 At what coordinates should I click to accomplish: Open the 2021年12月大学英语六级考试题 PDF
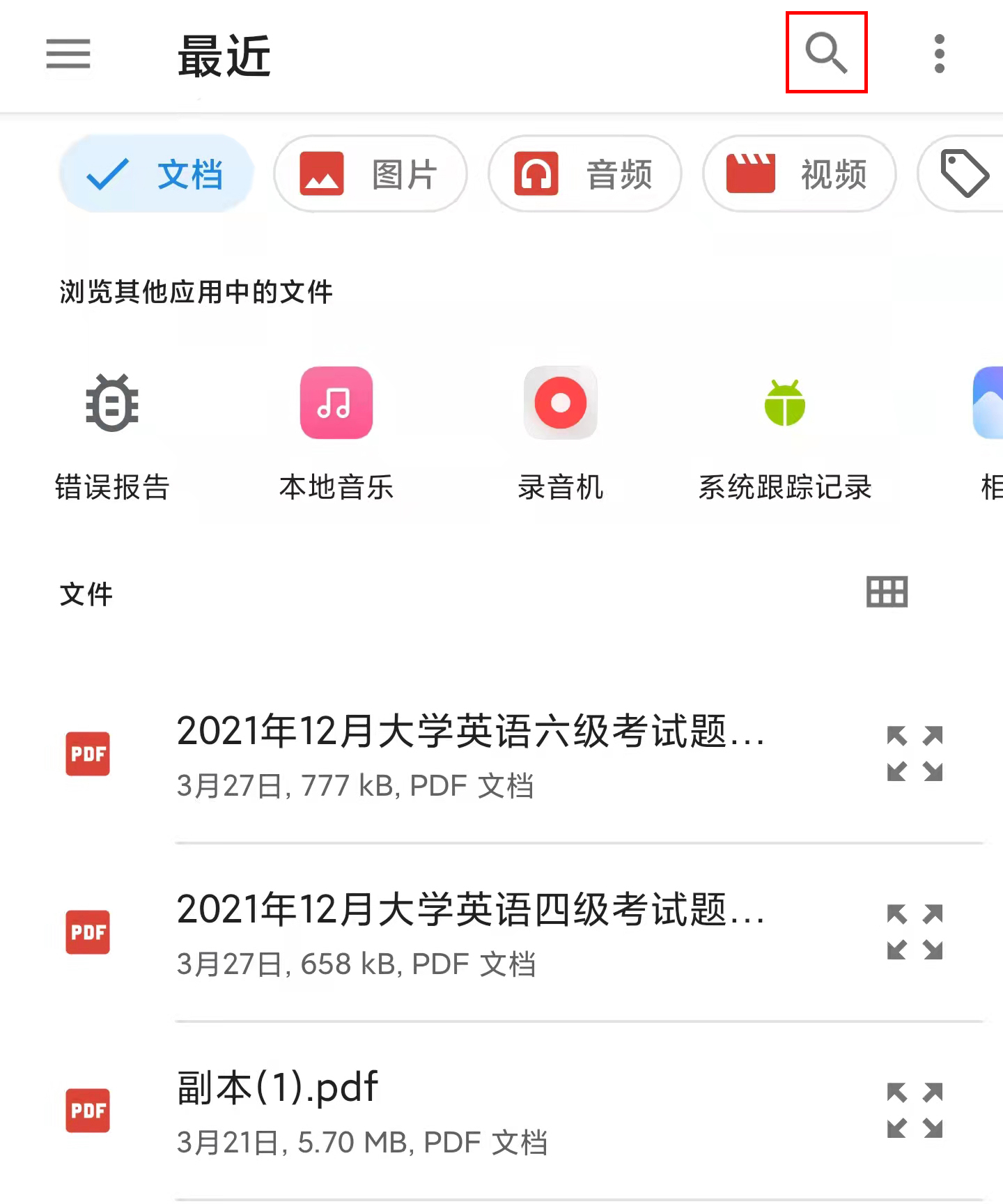[x=470, y=755]
